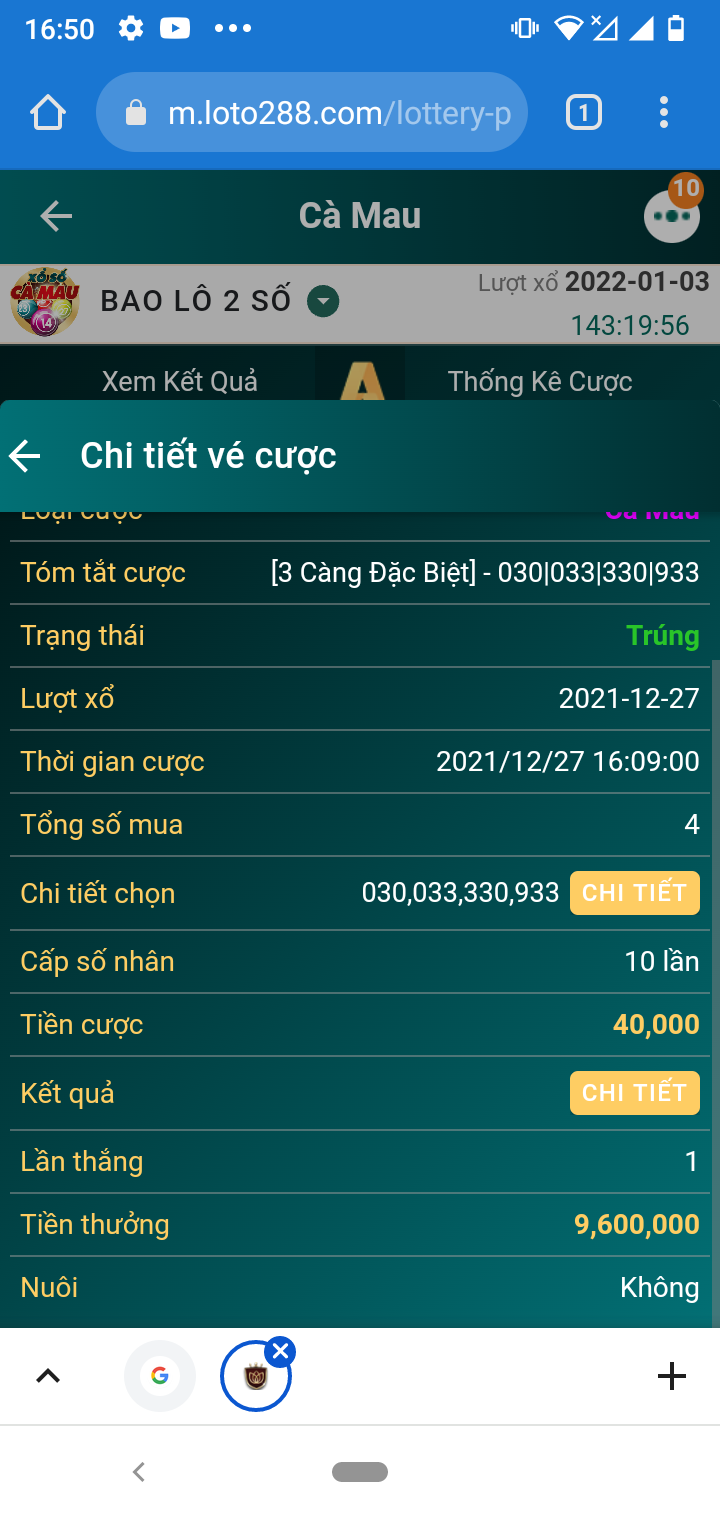Open Xem Kết Quả
This screenshot has height=1520, width=720.
(180, 381)
